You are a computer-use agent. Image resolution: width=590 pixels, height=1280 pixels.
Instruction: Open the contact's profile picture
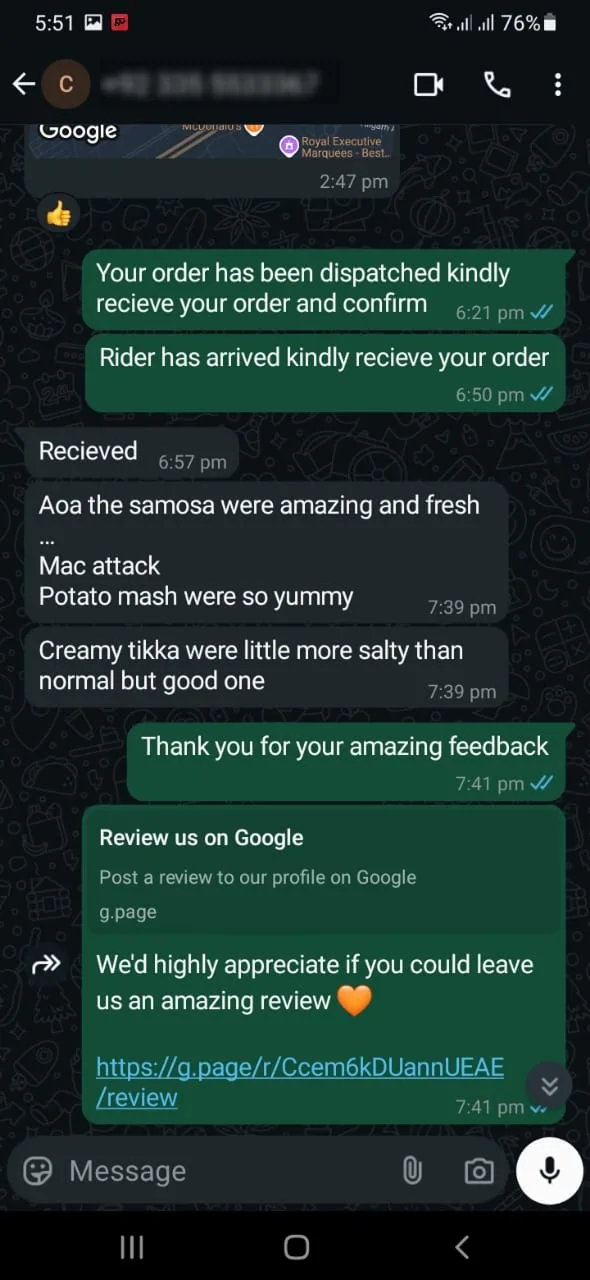click(x=66, y=85)
